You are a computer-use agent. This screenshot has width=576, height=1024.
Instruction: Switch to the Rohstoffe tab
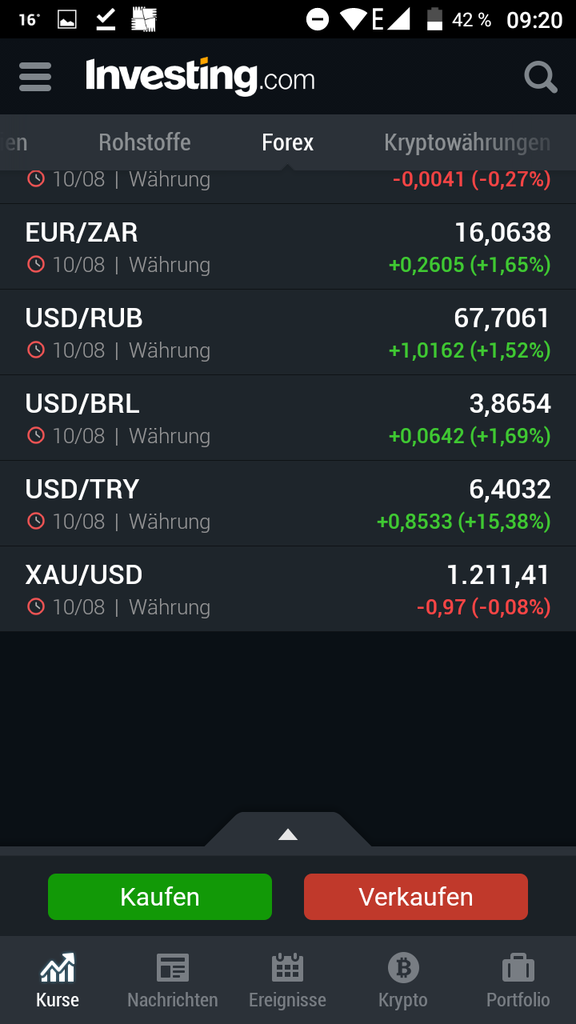click(x=144, y=142)
